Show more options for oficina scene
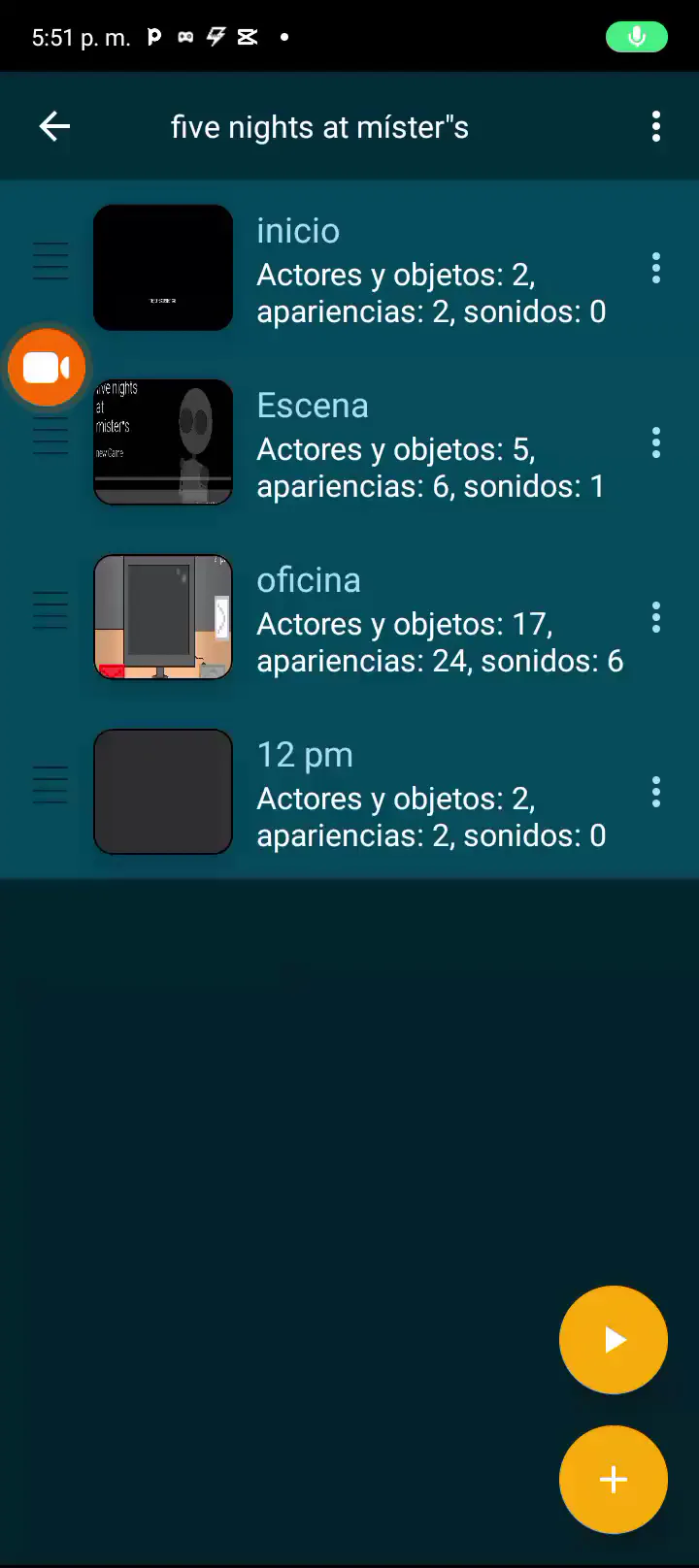Viewport: 699px width, 1568px height. pos(656,617)
